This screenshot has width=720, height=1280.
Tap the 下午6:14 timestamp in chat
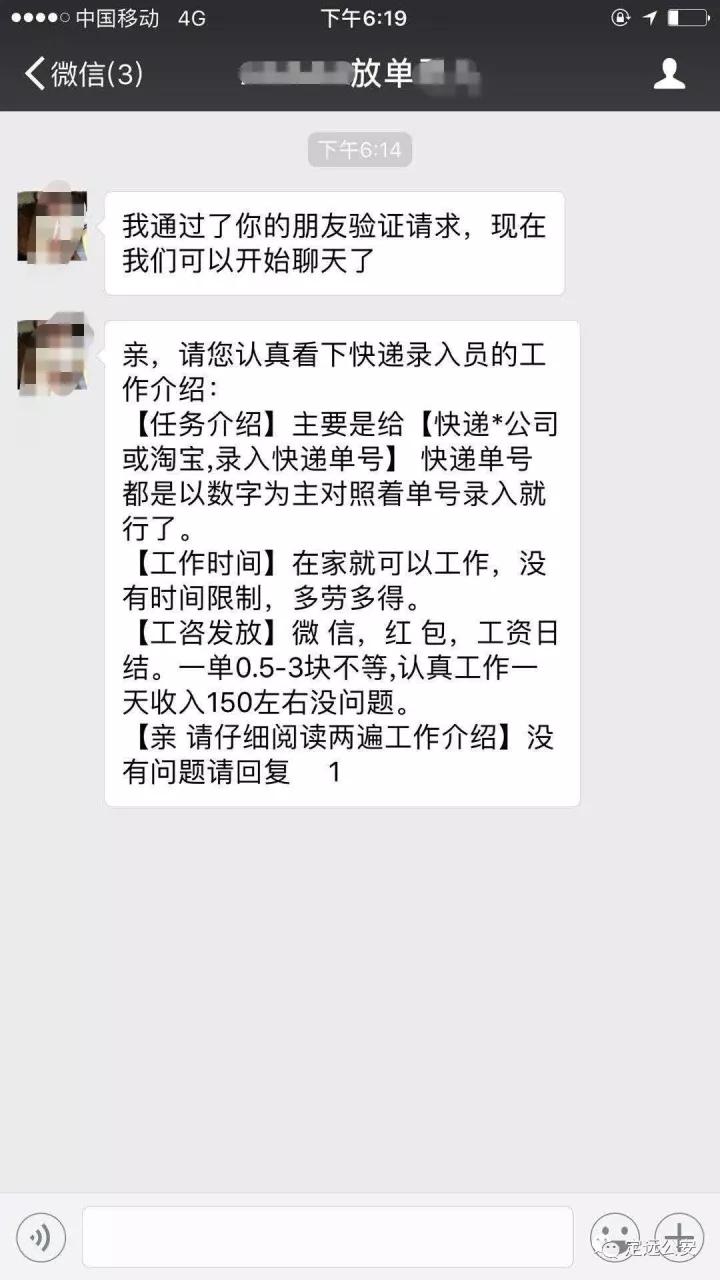point(360,150)
